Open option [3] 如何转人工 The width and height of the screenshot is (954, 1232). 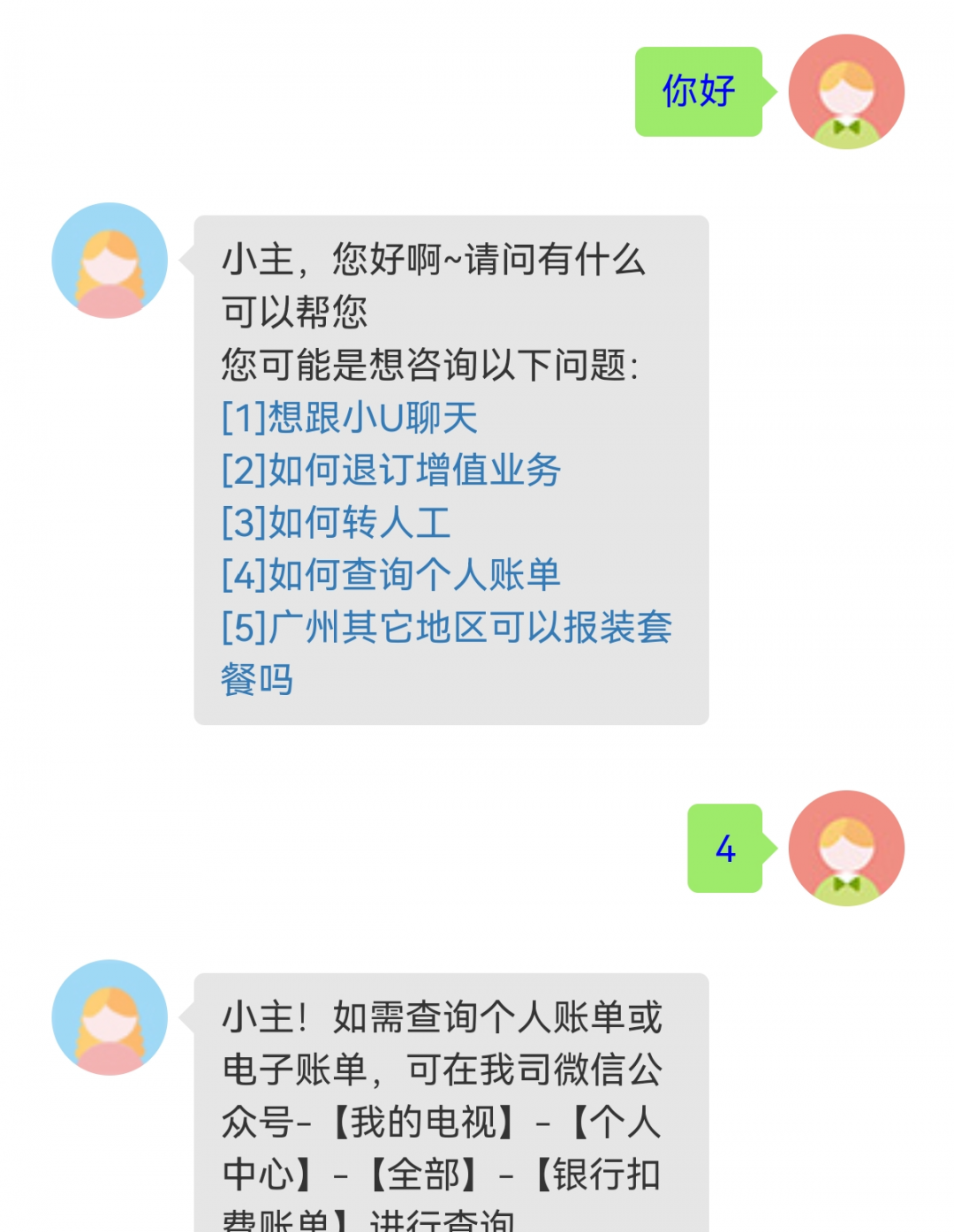pos(337,524)
